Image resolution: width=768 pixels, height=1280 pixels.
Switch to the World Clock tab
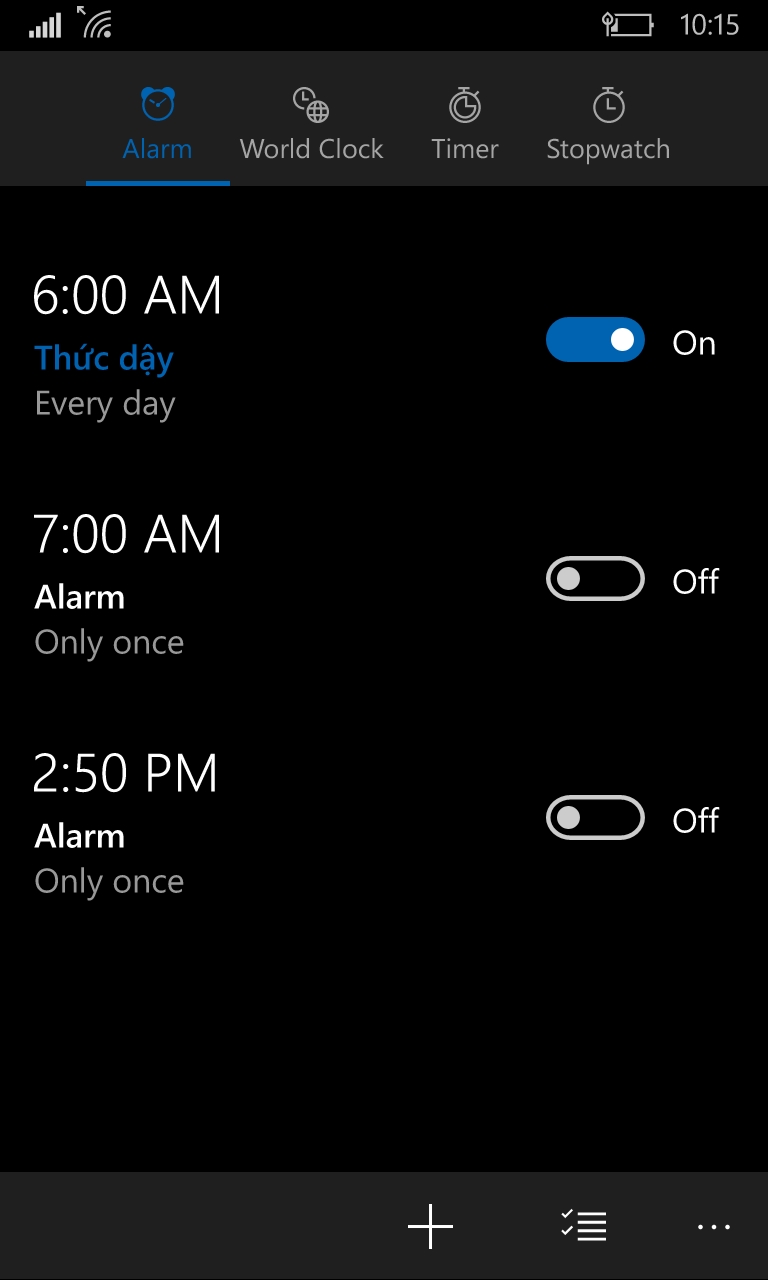[311, 148]
